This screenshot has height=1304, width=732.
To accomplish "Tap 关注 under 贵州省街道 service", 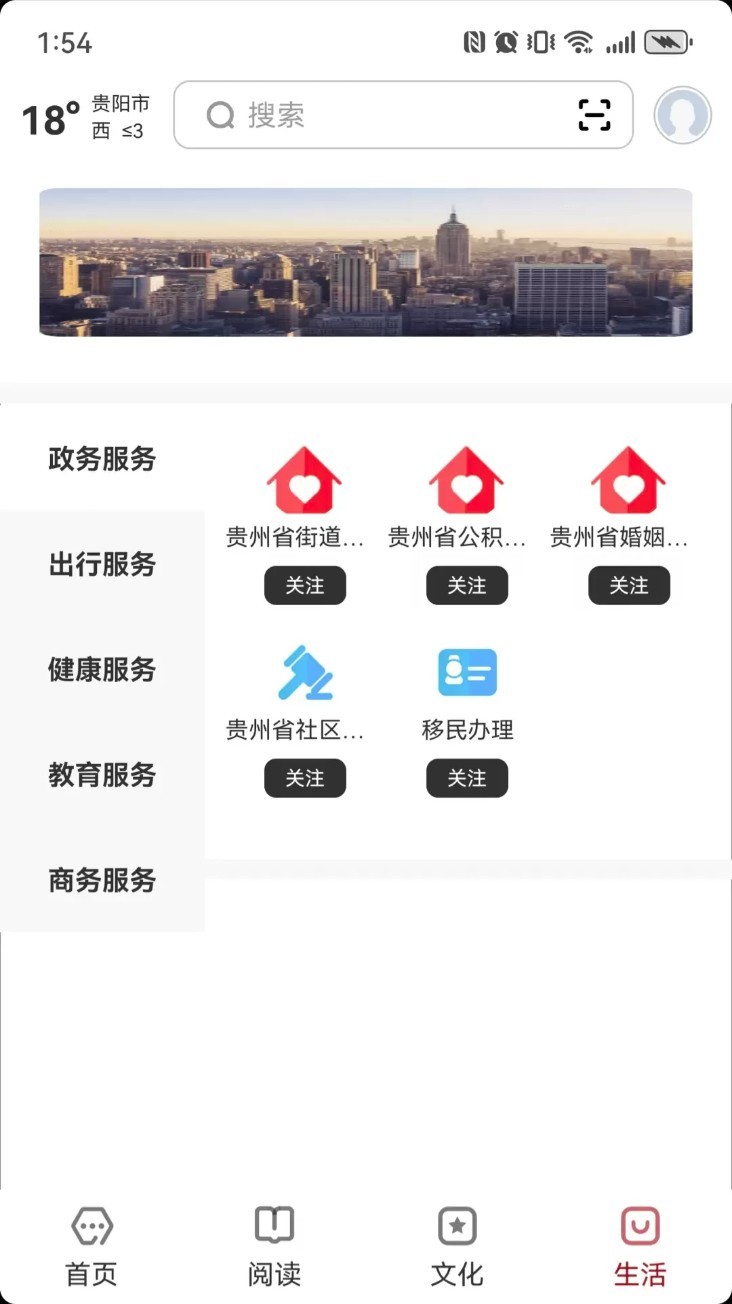I will click(x=305, y=585).
